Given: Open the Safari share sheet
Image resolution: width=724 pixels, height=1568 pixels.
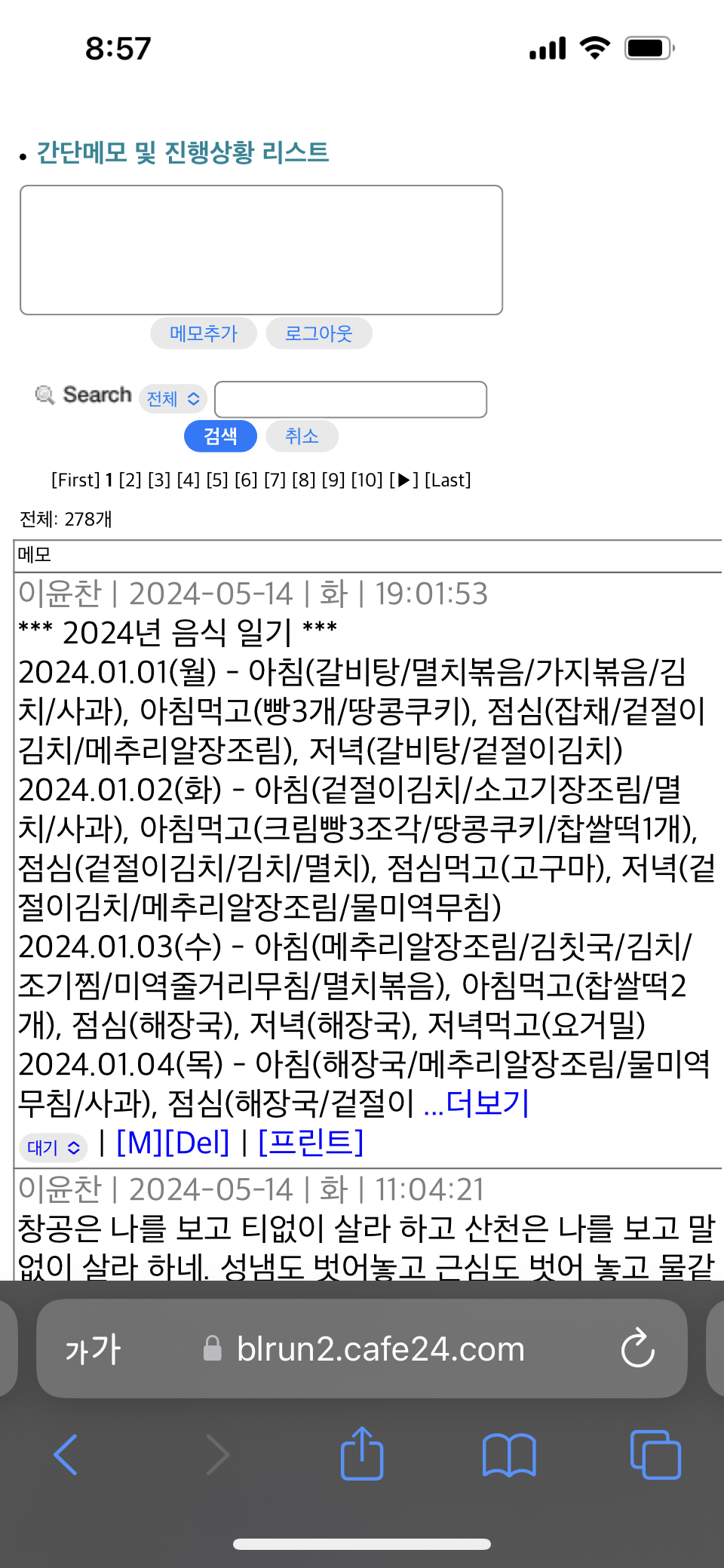Looking at the screenshot, I should coord(362,1453).
